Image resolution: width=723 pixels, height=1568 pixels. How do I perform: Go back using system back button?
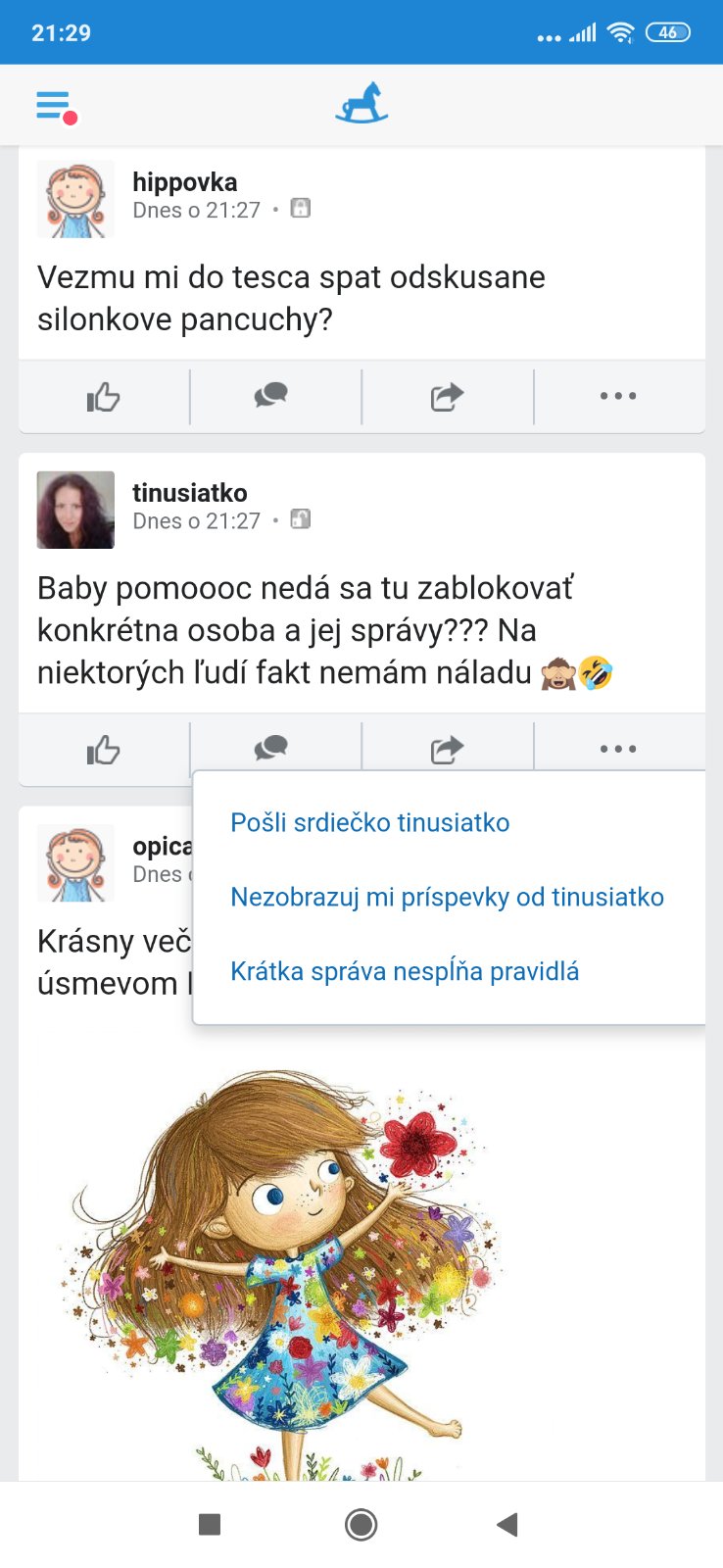click(506, 1524)
